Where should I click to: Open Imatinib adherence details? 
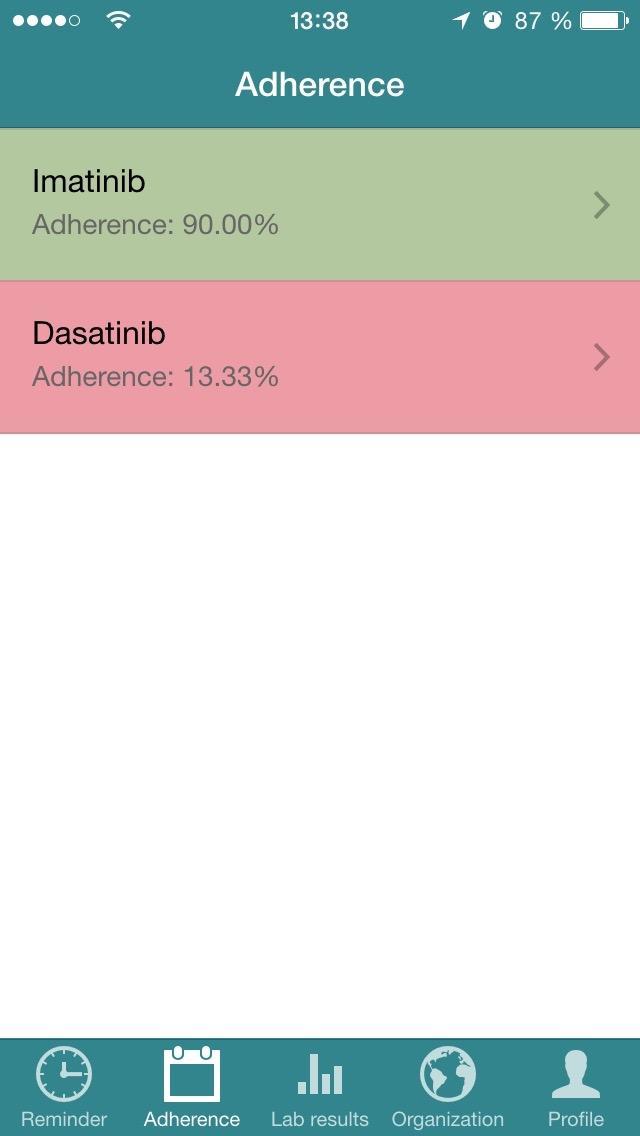pyautogui.click(x=320, y=205)
